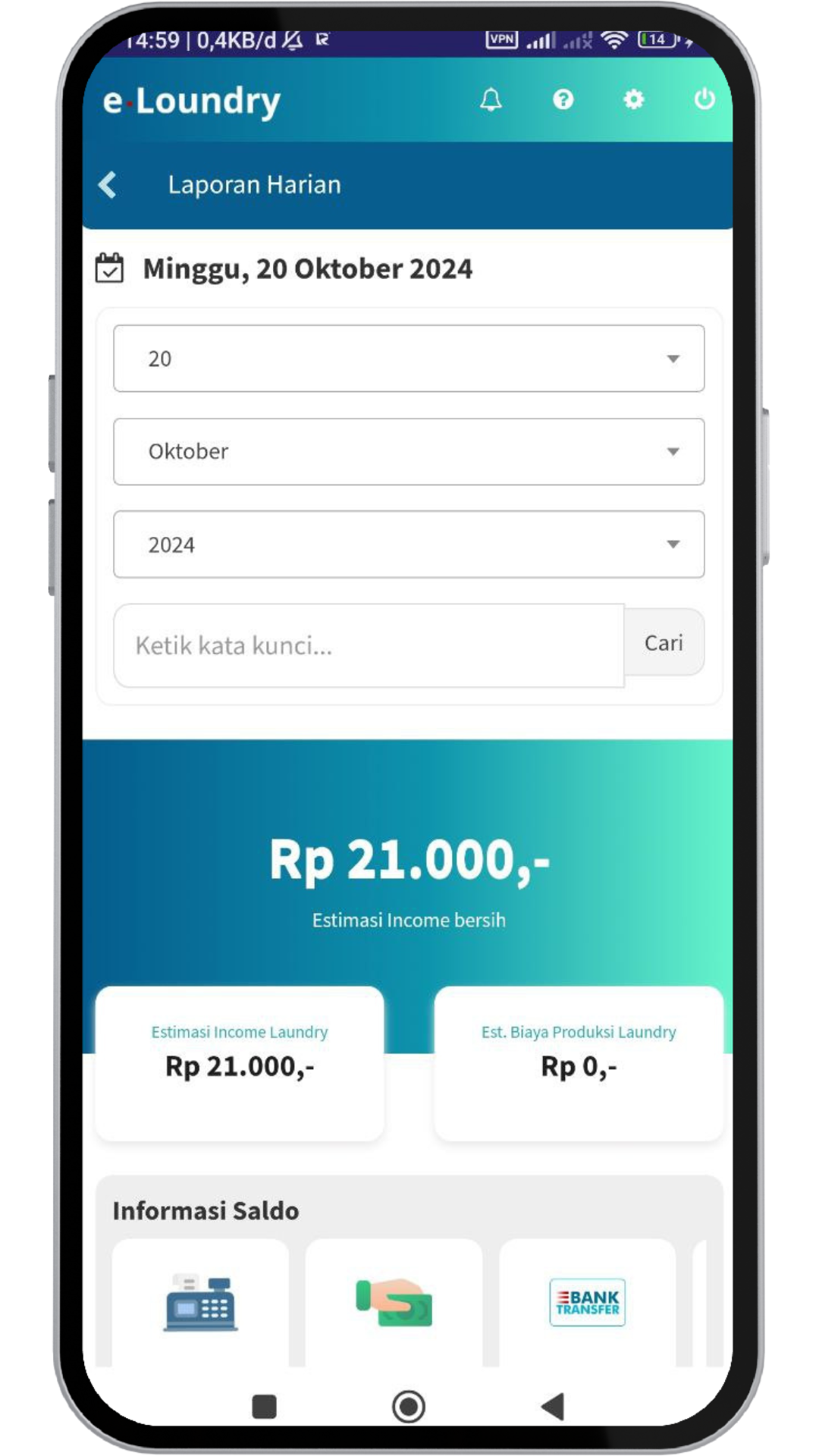Expand the day dropdown showing 20
This screenshot has height=1456, width=819.
click(x=409, y=359)
